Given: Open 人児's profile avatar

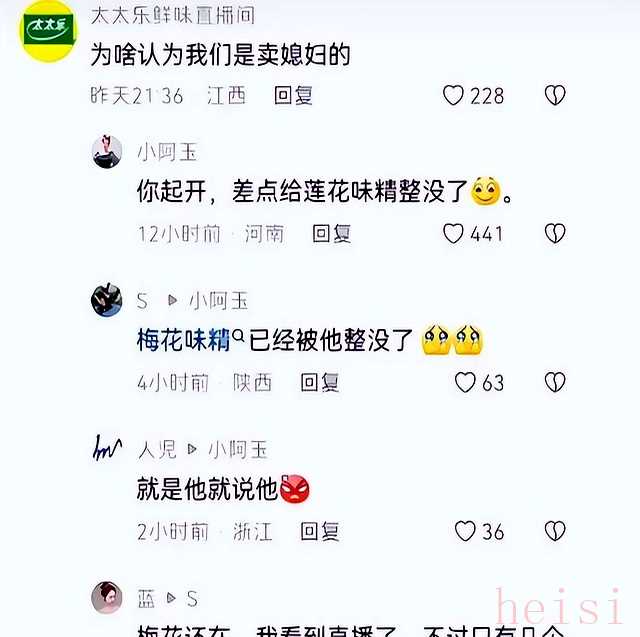Looking at the screenshot, I should [x=107, y=449].
